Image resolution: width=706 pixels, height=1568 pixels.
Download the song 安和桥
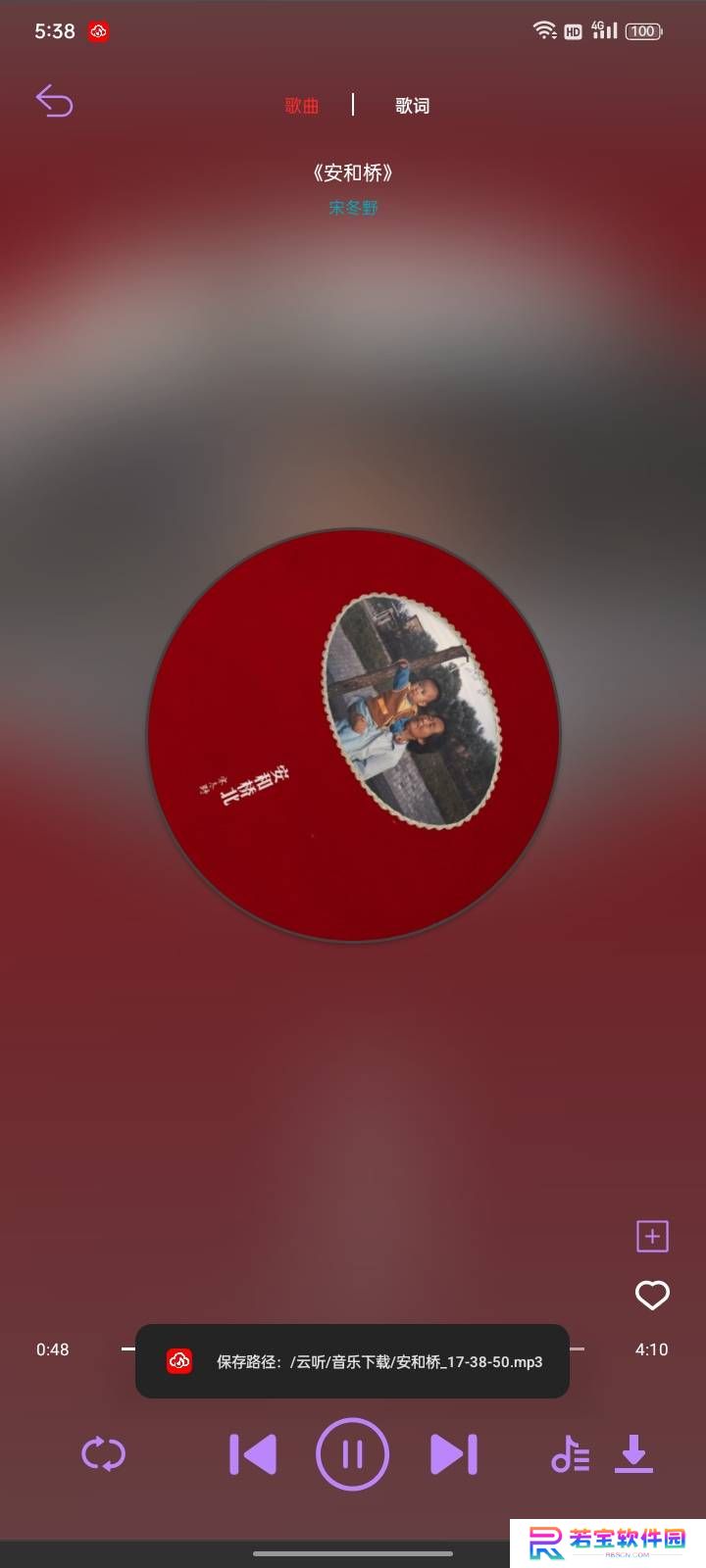633,1454
